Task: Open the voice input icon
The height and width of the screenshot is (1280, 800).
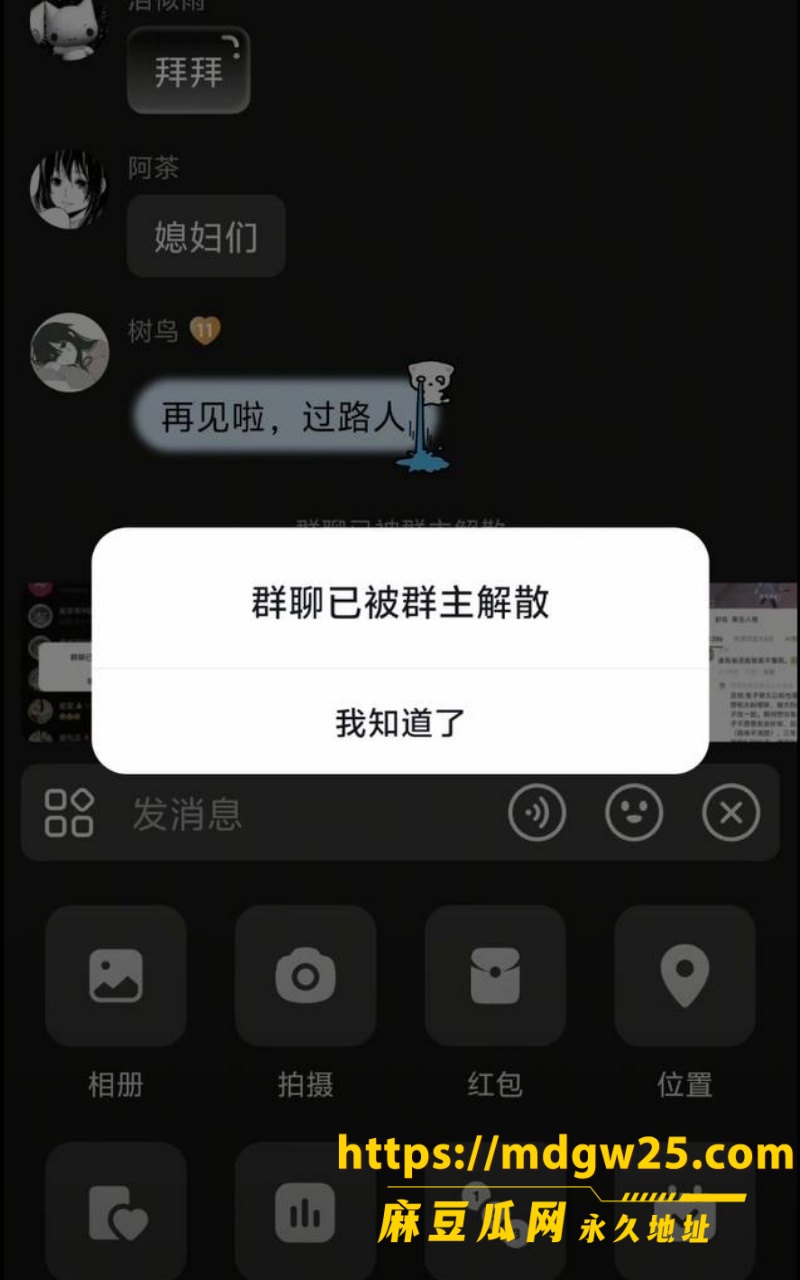Action: pos(537,813)
